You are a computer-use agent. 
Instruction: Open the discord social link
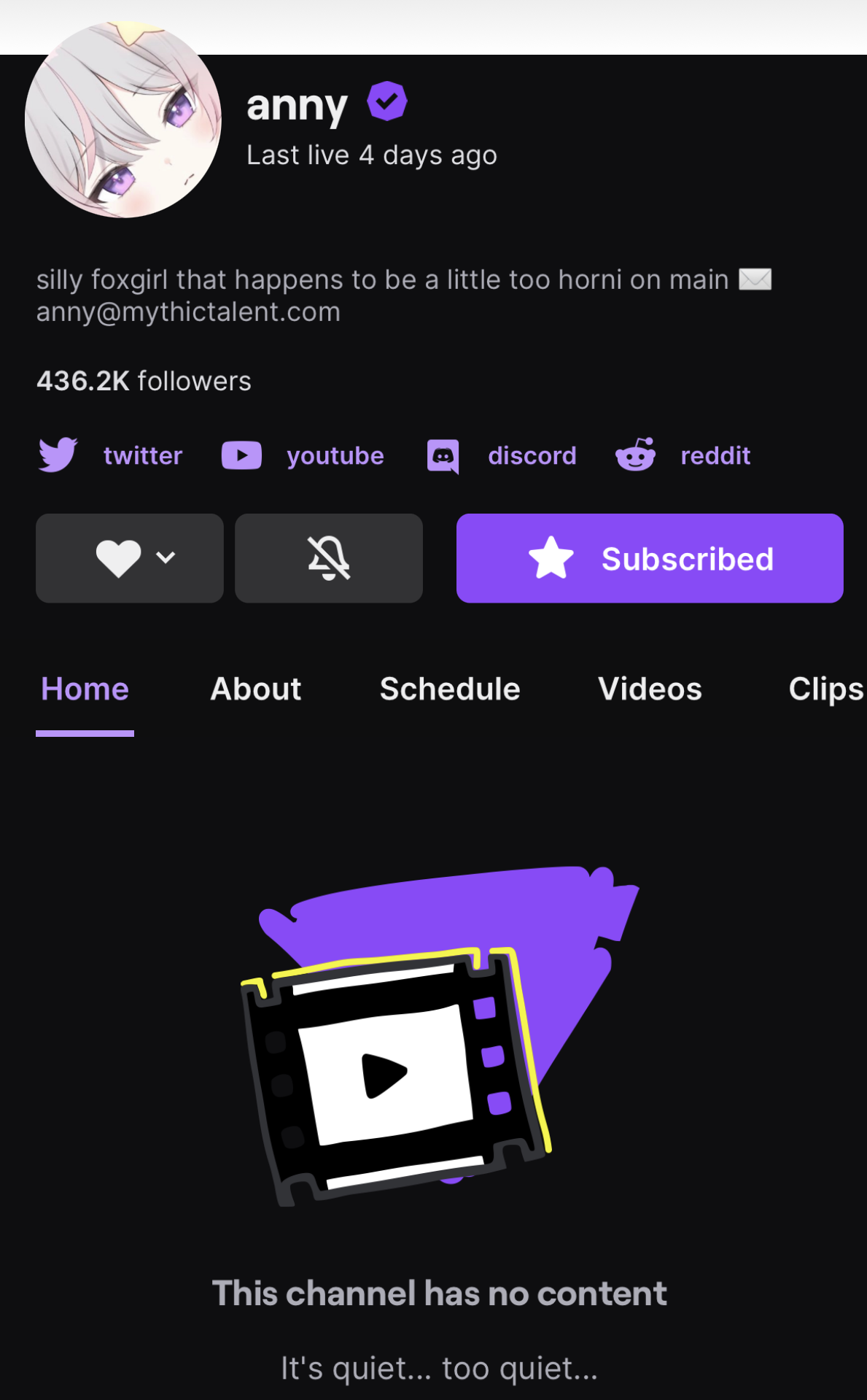[502, 455]
